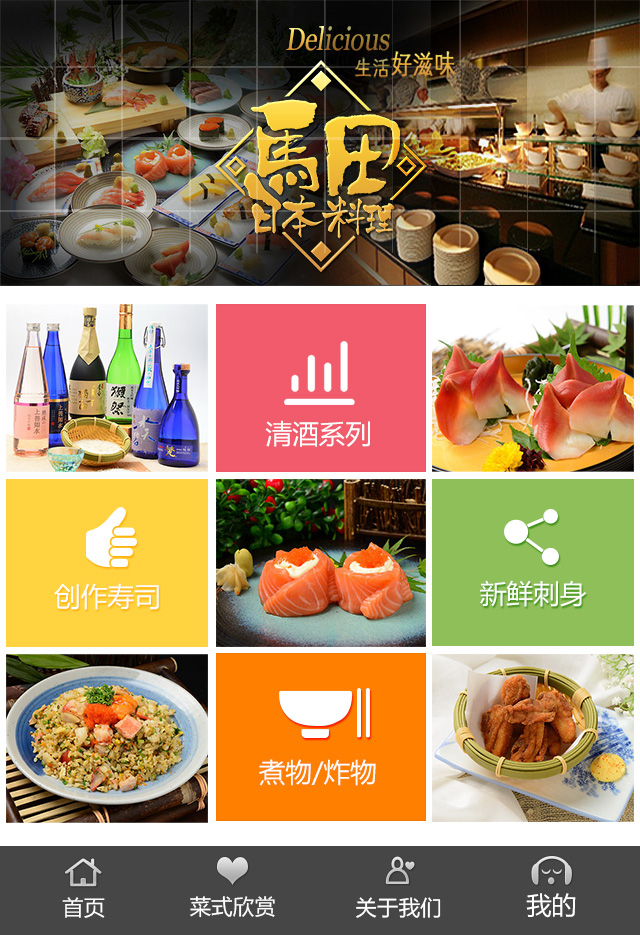
Task: View the fried chicken basket photo tile
Action: click(532, 738)
